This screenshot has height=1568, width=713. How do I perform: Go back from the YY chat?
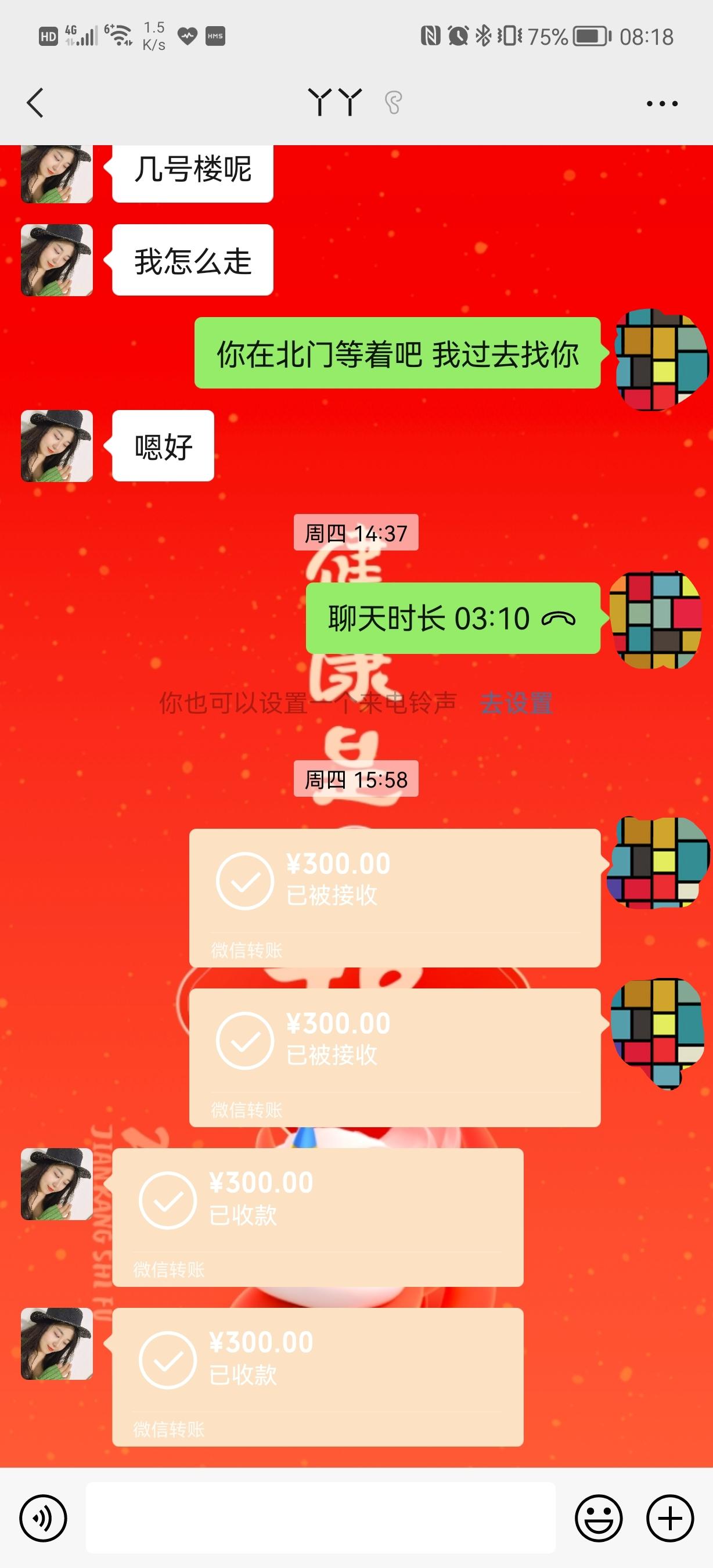pos(35,102)
